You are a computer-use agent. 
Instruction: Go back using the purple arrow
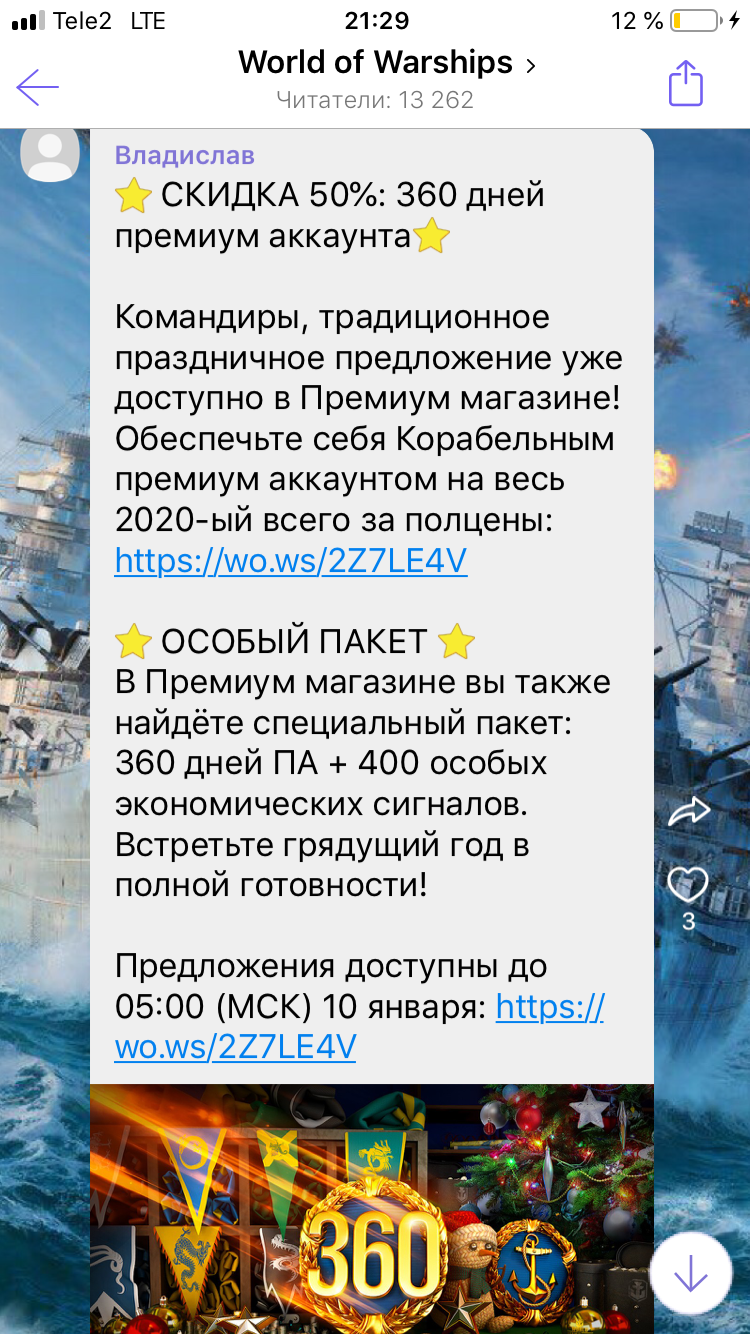click(x=38, y=87)
